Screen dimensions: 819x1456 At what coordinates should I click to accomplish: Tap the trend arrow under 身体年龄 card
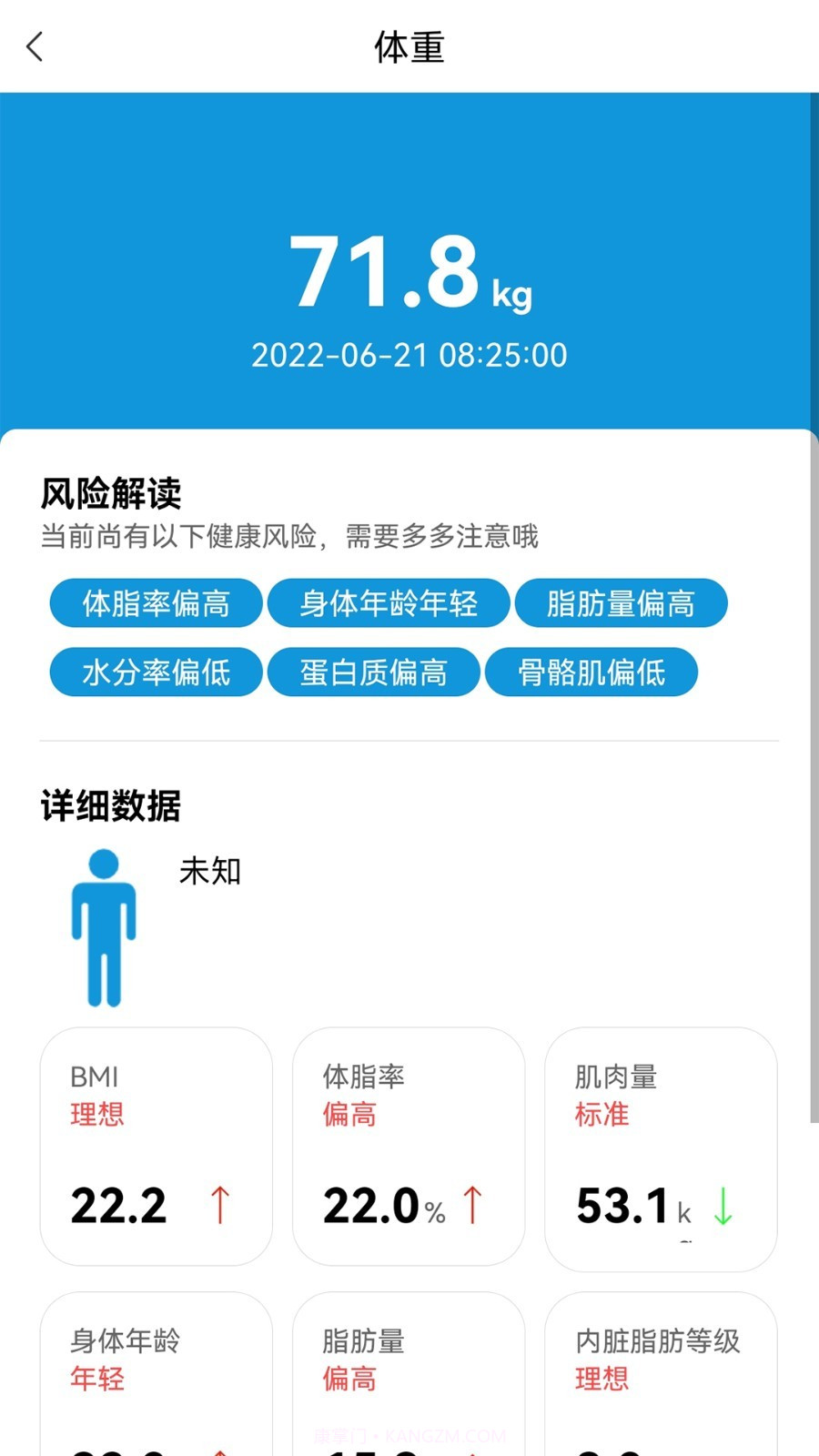click(221, 1451)
